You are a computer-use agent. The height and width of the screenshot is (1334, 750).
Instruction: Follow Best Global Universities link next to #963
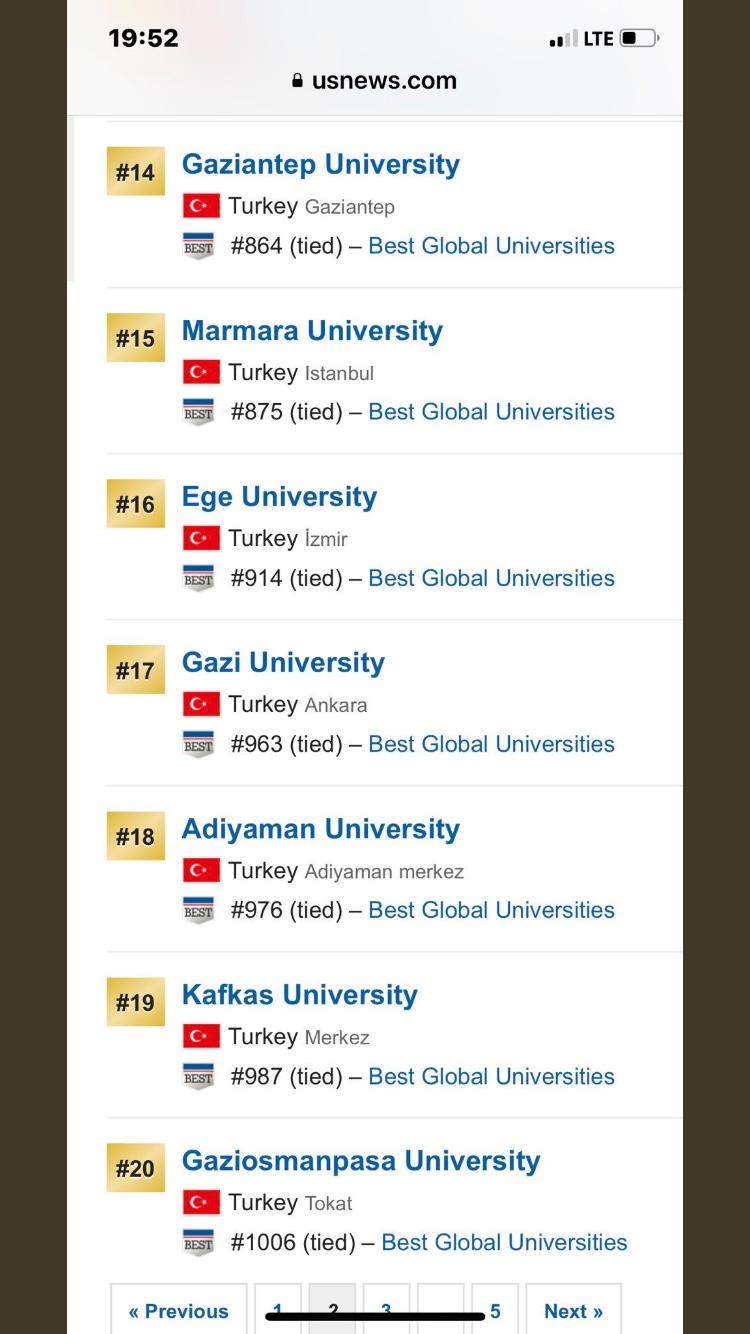[x=491, y=744]
